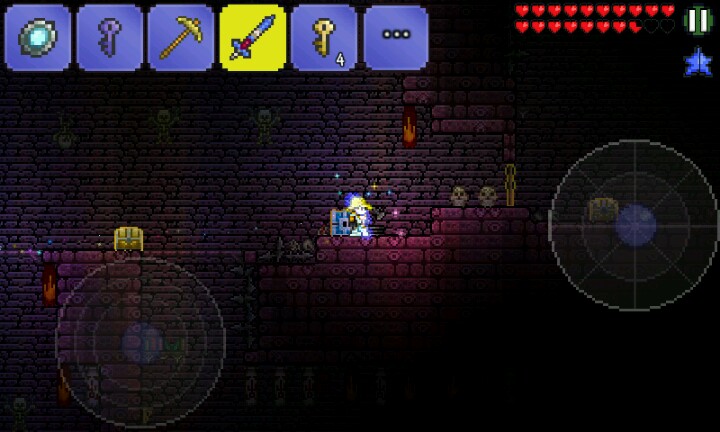Select the gold pickaxe hotbar slot
720x432 pixels.
[x=181, y=37]
